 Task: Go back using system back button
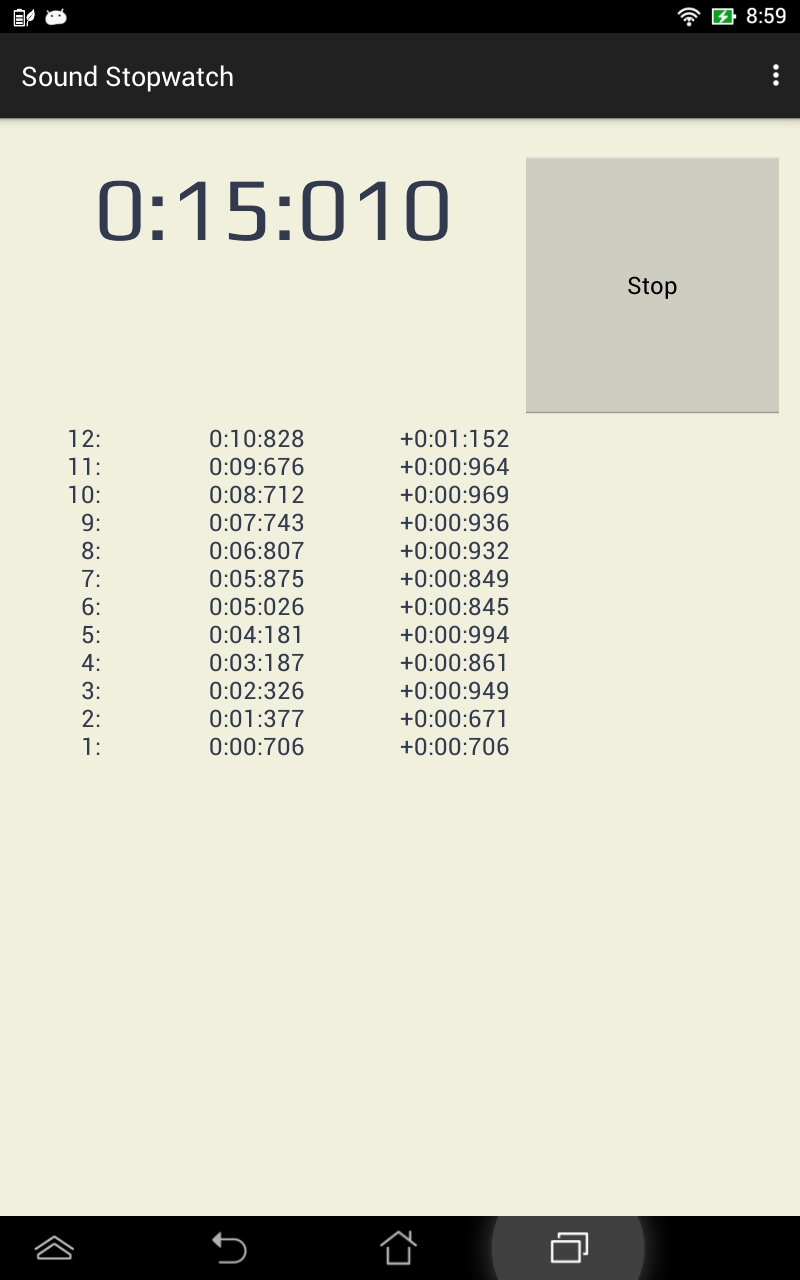point(229,1247)
